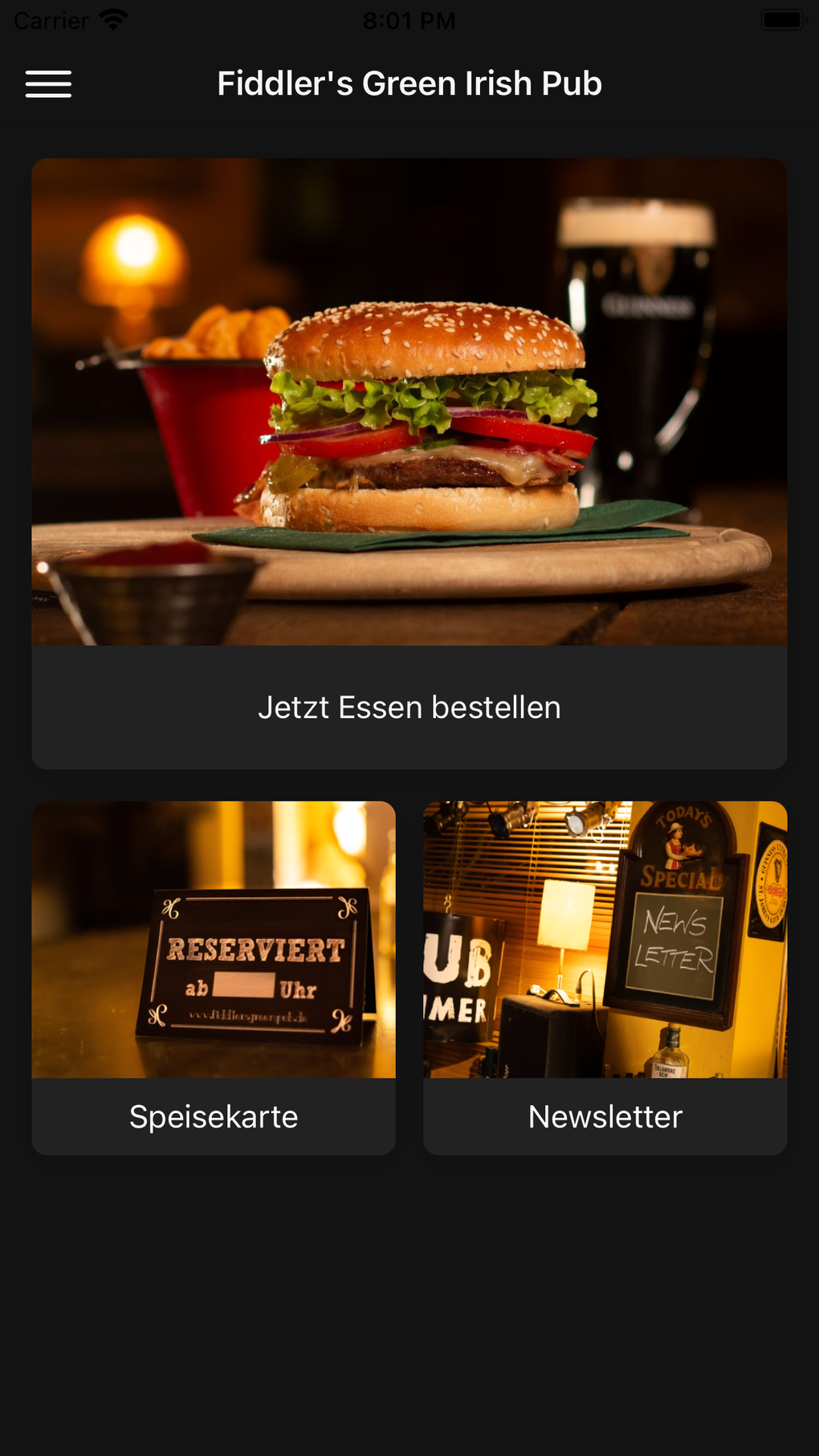
Task: Open the Newsletter tile
Action: tap(605, 977)
